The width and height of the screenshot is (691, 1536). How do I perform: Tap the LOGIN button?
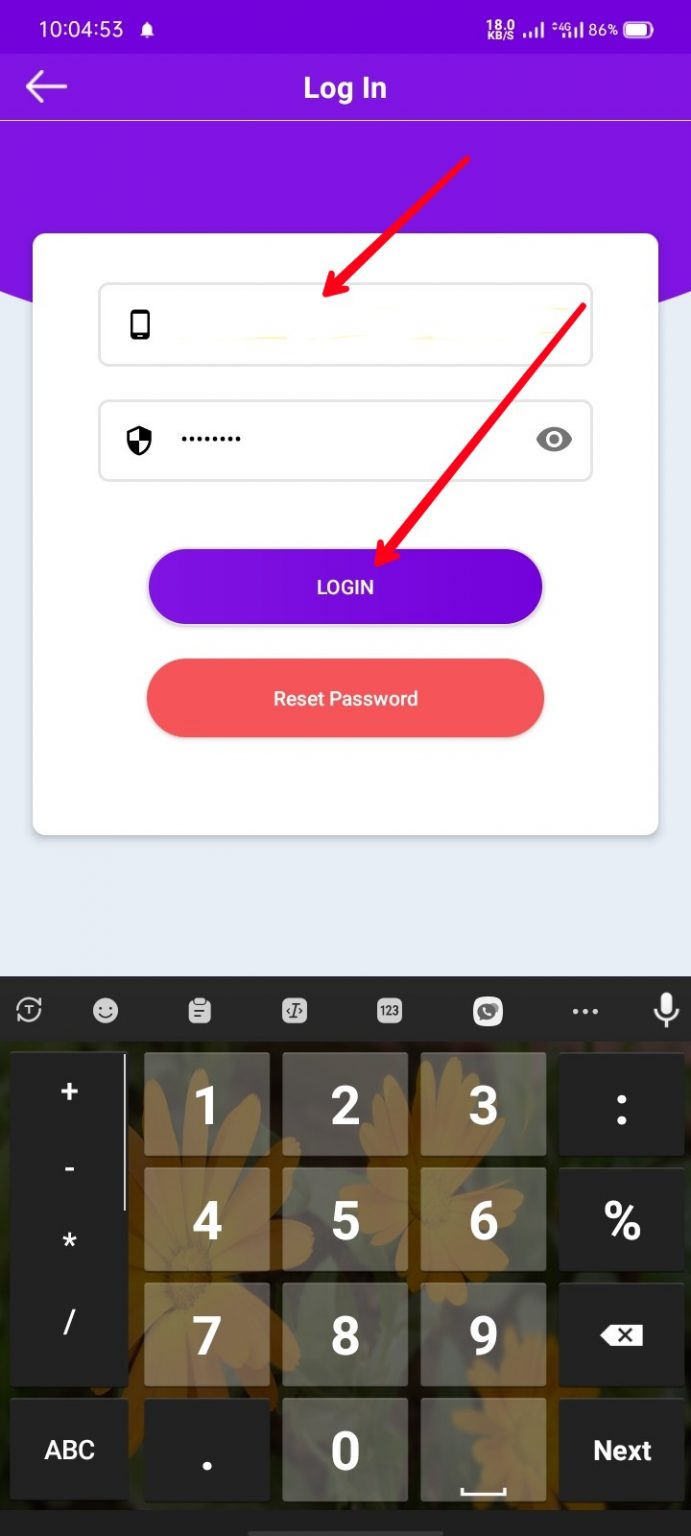coord(345,587)
